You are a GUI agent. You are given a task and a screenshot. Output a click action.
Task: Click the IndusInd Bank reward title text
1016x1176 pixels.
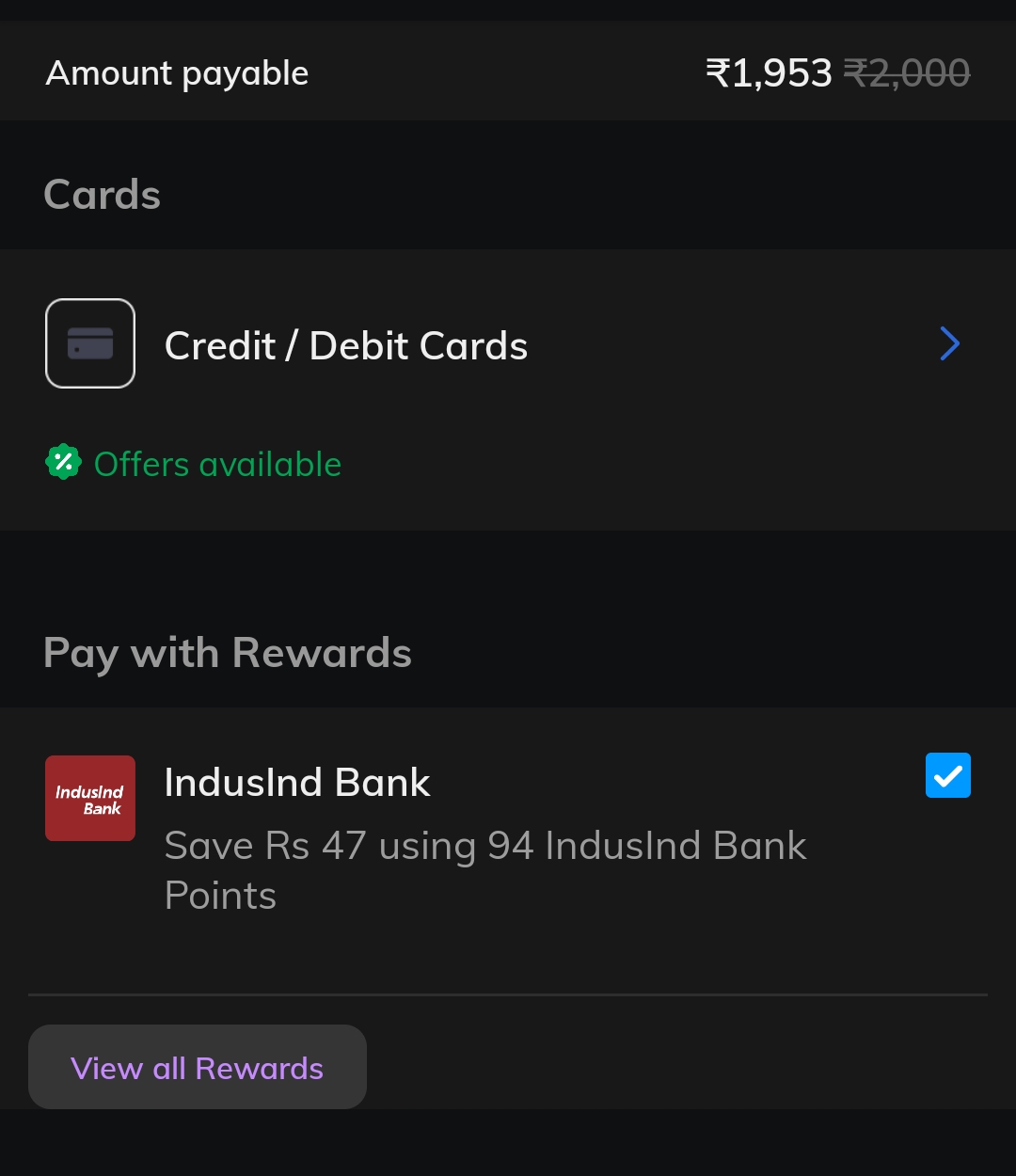(297, 782)
